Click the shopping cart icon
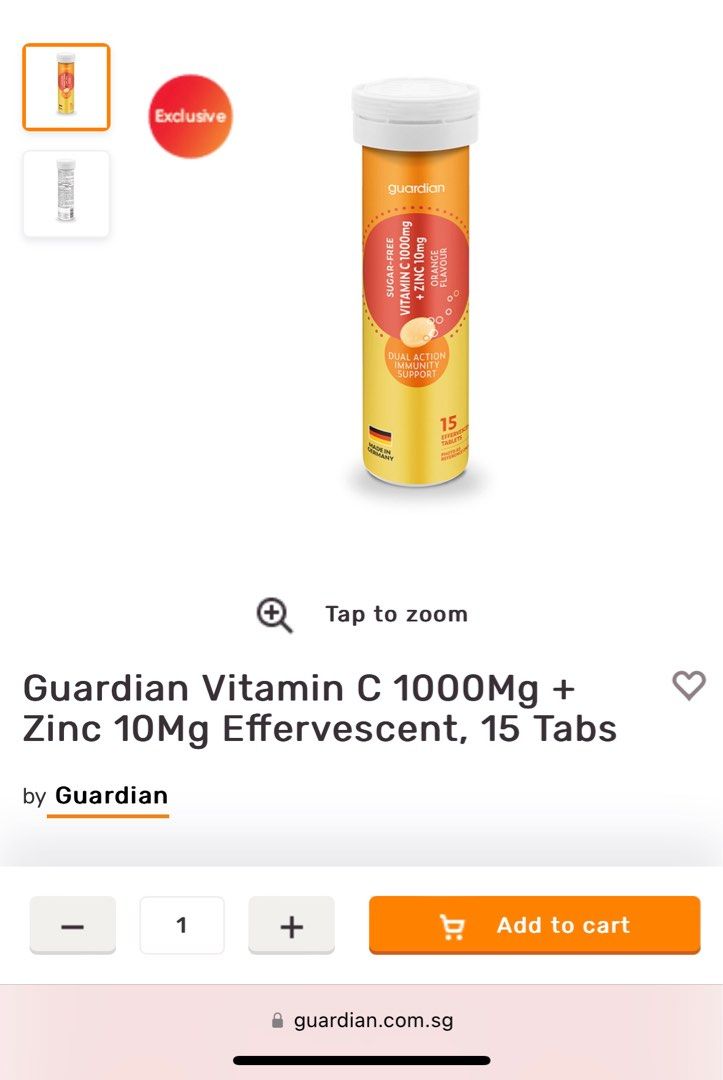The image size is (723, 1080). click(453, 925)
